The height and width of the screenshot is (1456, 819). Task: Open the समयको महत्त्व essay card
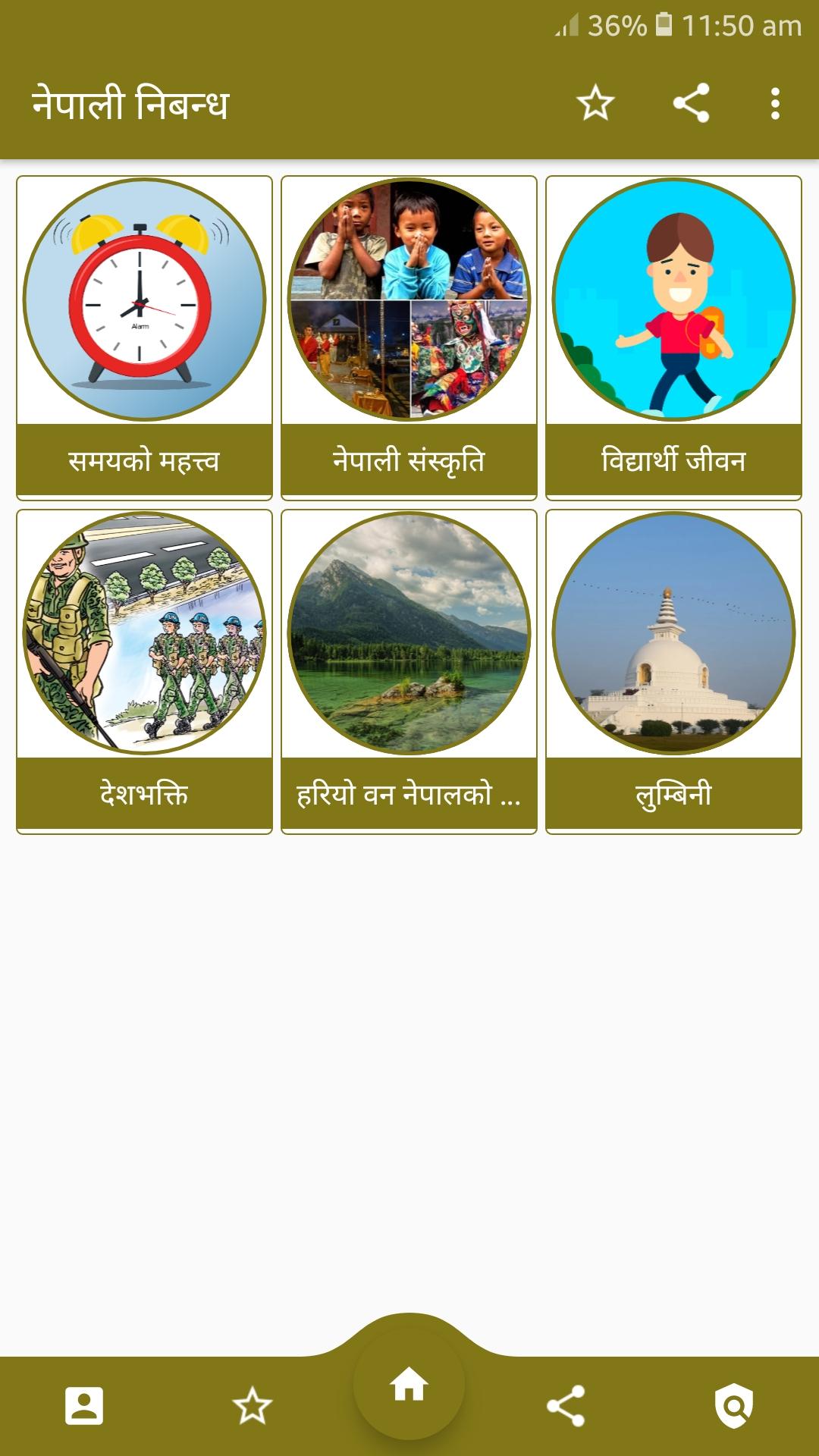144,338
